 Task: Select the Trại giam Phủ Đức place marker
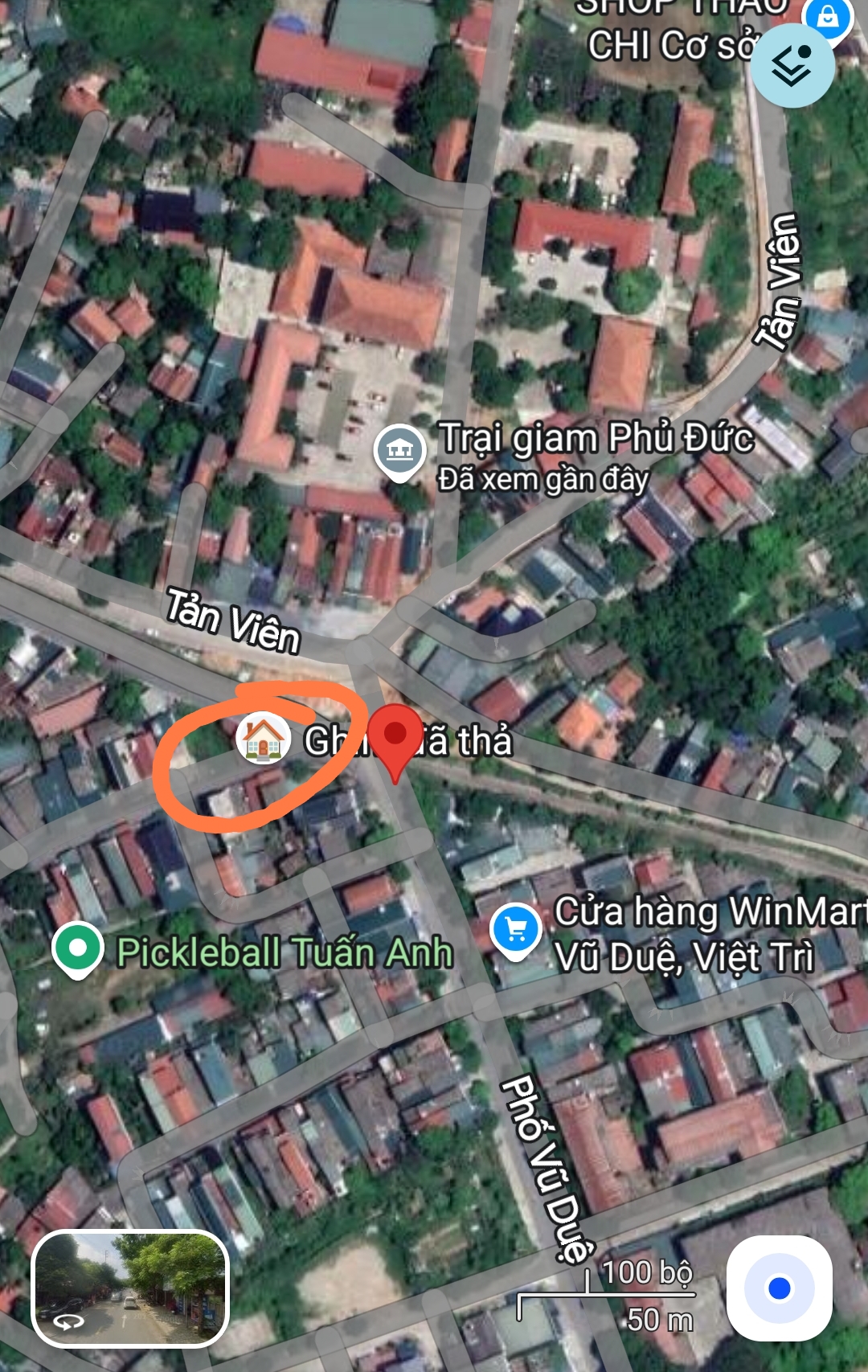tap(399, 452)
